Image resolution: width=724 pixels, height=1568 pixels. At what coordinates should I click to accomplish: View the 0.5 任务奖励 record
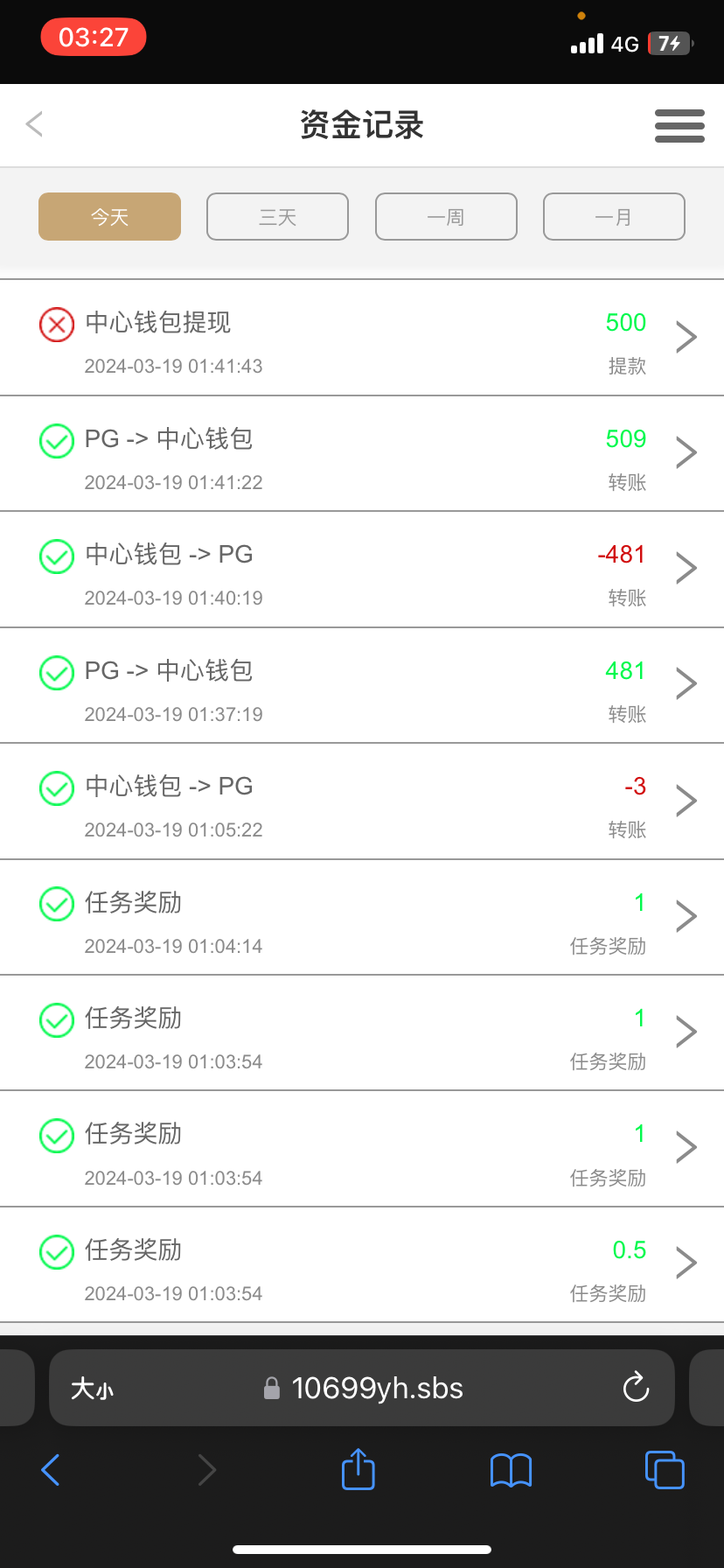click(x=362, y=1264)
